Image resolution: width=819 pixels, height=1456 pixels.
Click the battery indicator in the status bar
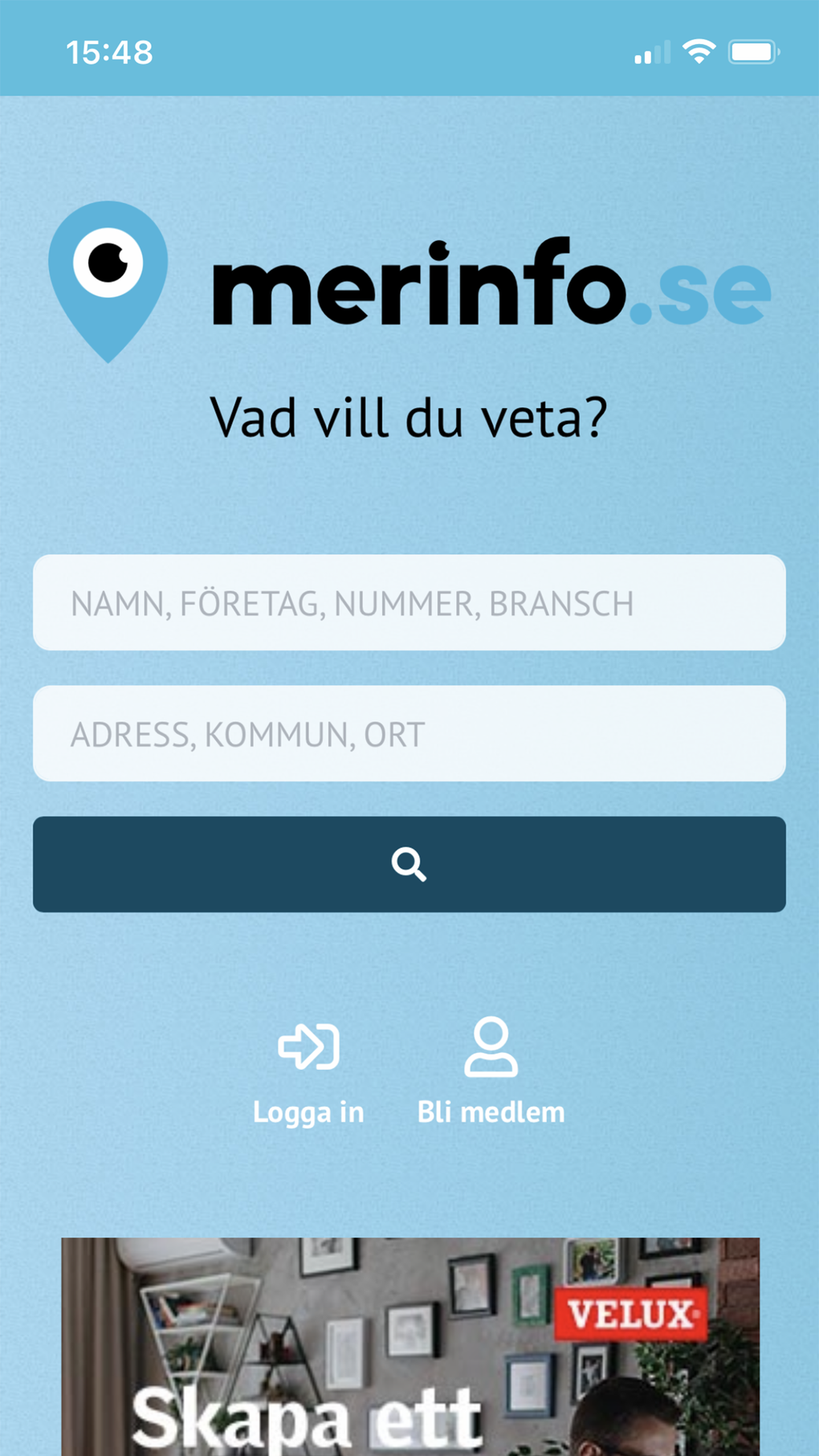point(752,51)
